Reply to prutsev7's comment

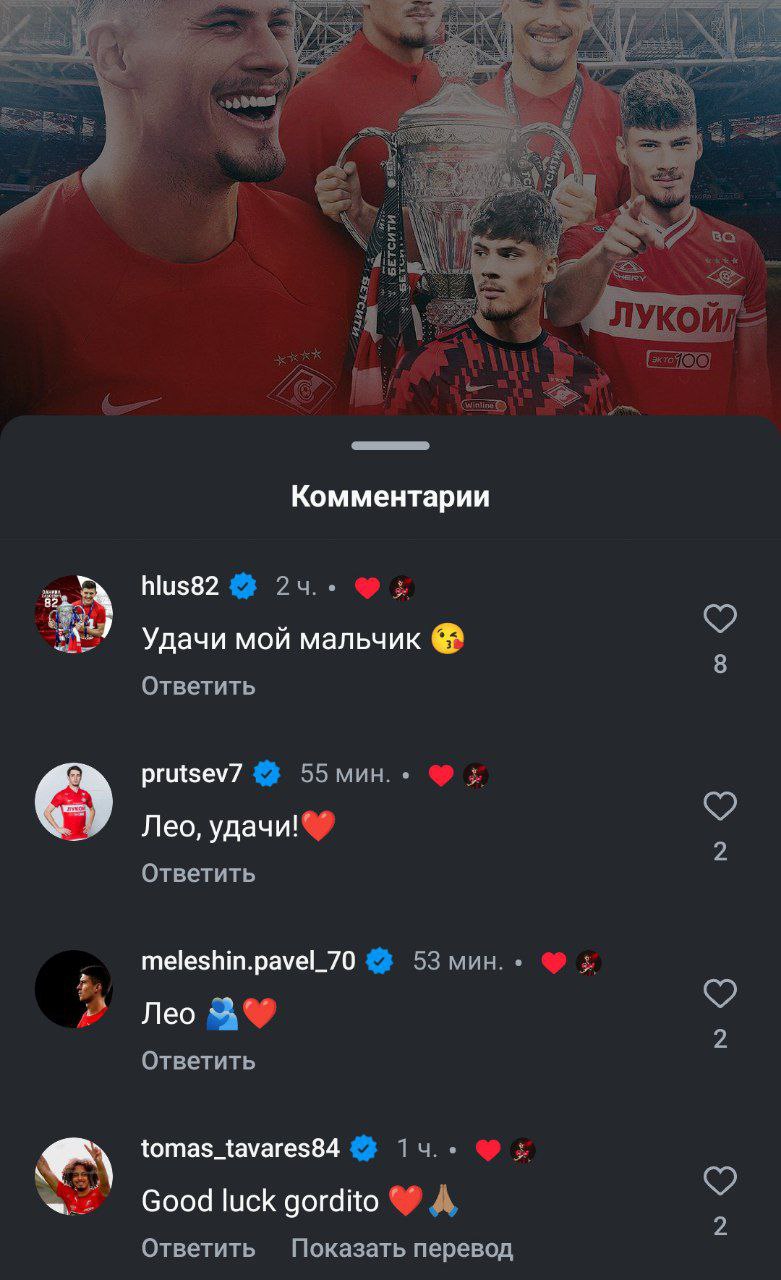click(x=198, y=873)
